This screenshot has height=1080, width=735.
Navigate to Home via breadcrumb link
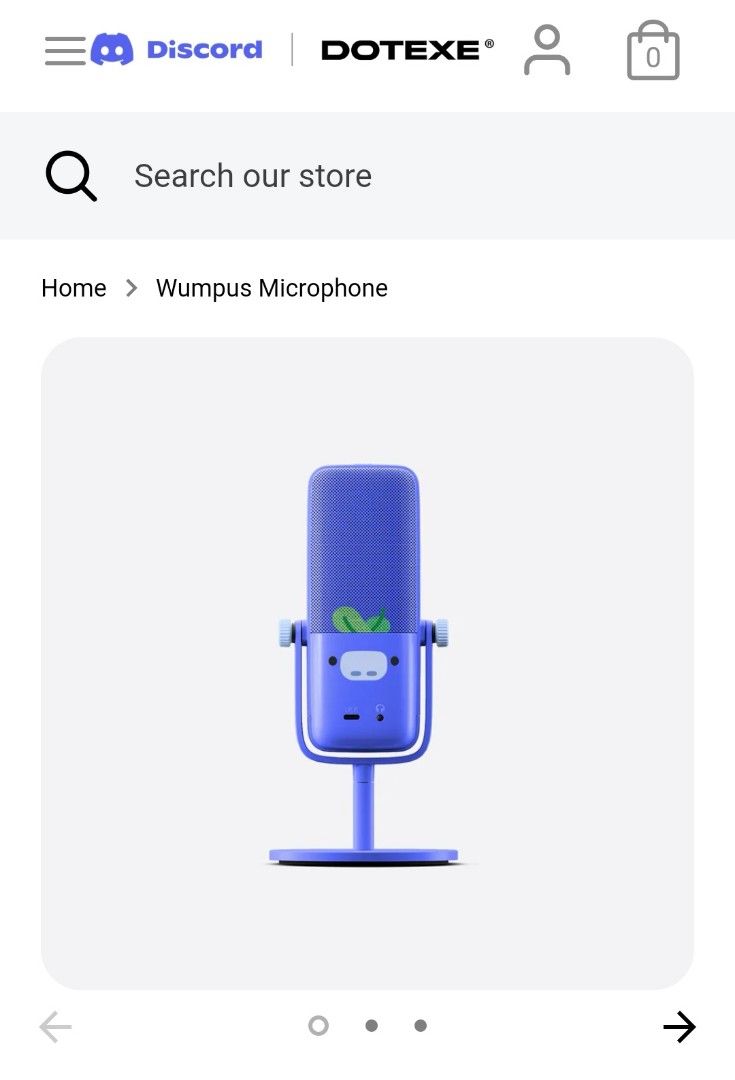(73, 288)
